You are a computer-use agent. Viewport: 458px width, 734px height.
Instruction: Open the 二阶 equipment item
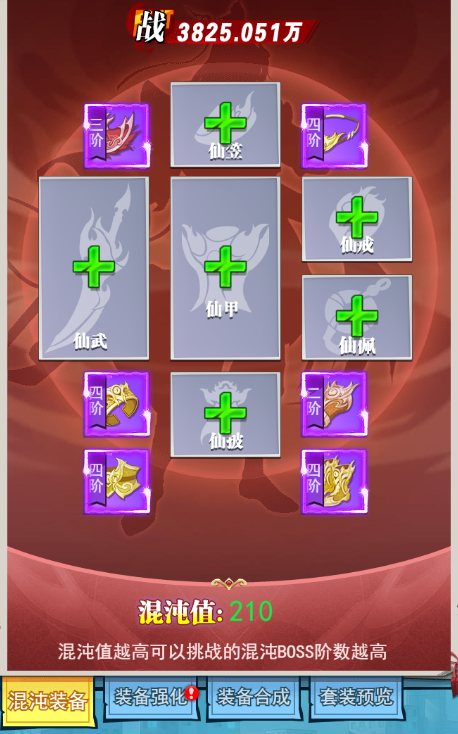point(334,404)
